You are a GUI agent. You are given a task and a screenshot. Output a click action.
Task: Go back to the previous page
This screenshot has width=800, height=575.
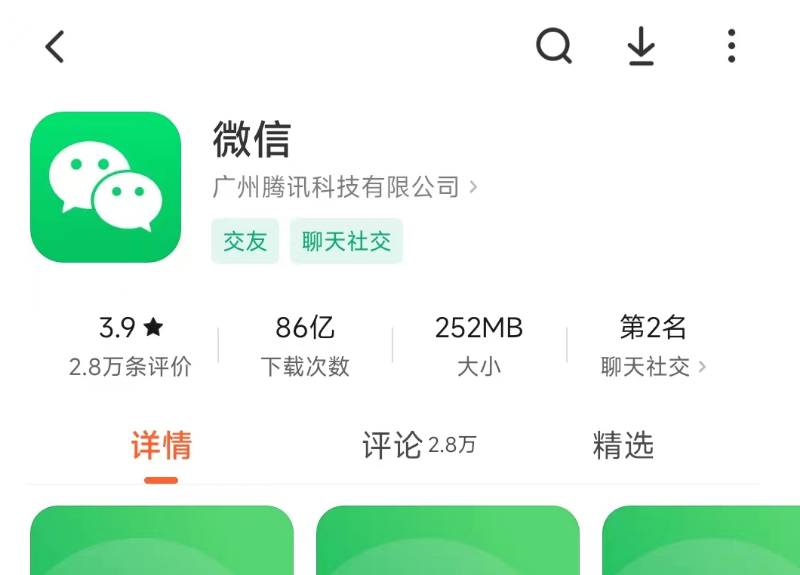point(55,46)
